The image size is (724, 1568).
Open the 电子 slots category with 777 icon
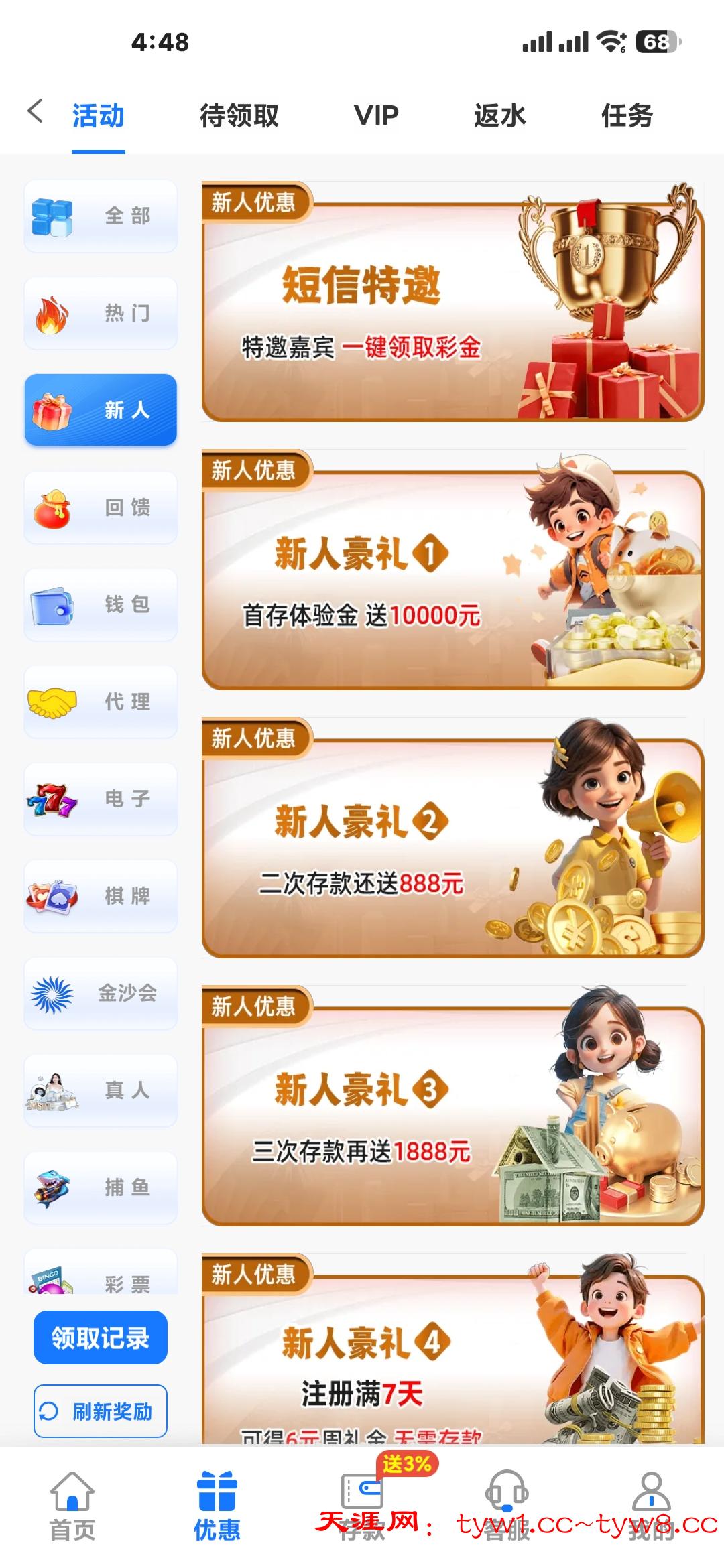pos(99,799)
